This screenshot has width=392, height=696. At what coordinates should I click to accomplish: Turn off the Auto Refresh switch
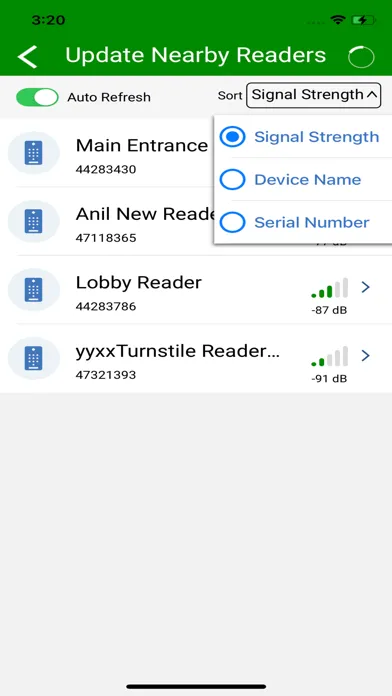click(x=37, y=97)
